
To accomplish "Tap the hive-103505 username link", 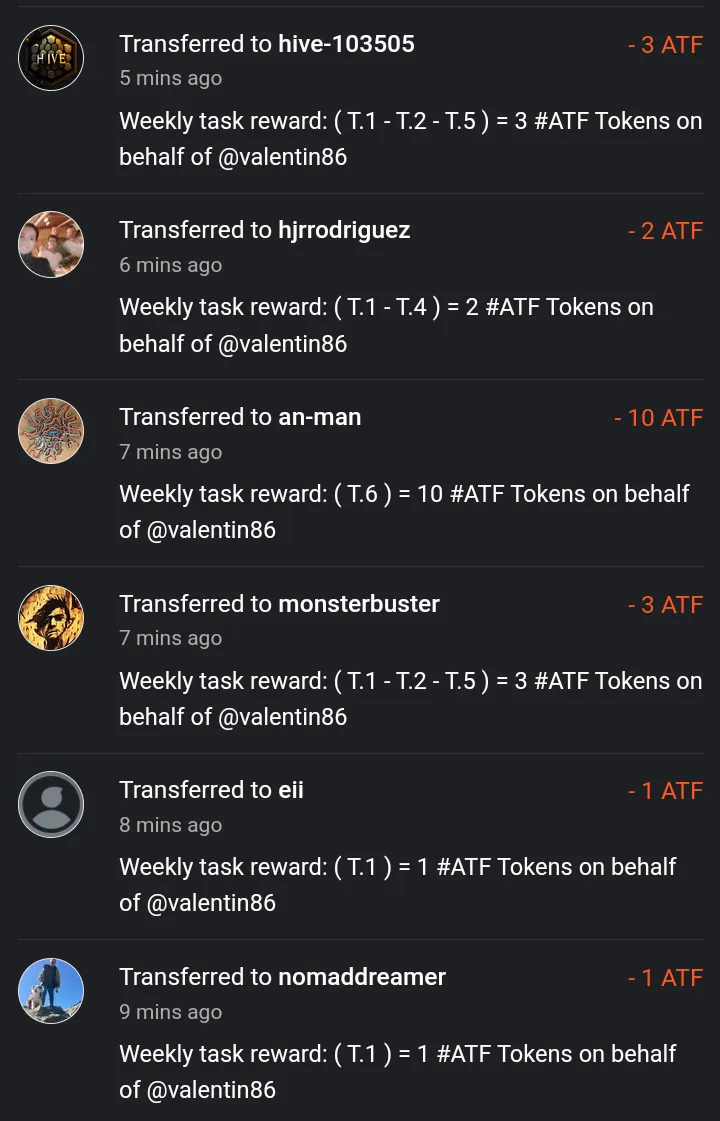I will (346, 44).
